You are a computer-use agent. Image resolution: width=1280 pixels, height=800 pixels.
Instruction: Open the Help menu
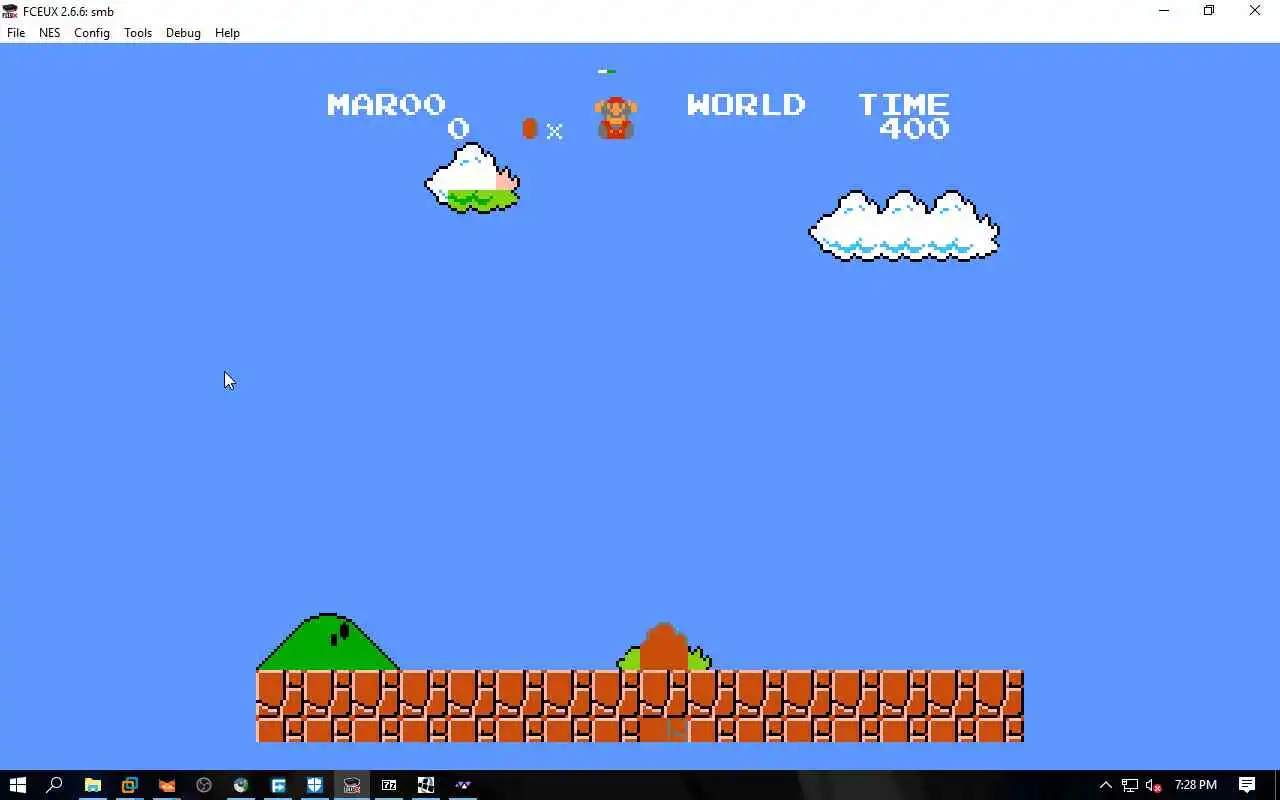coord(227,33)
